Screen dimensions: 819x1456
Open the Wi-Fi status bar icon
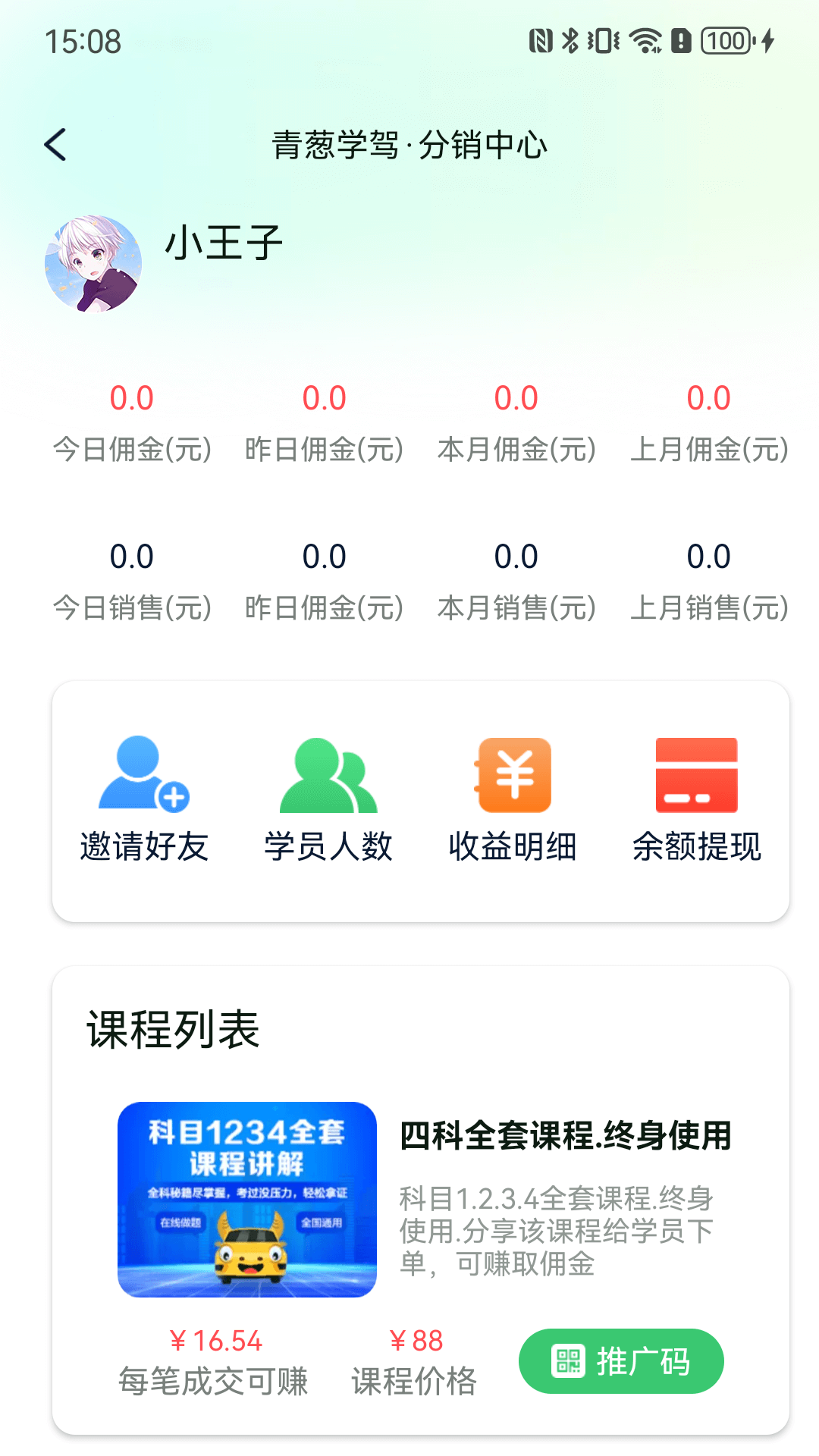643,42
